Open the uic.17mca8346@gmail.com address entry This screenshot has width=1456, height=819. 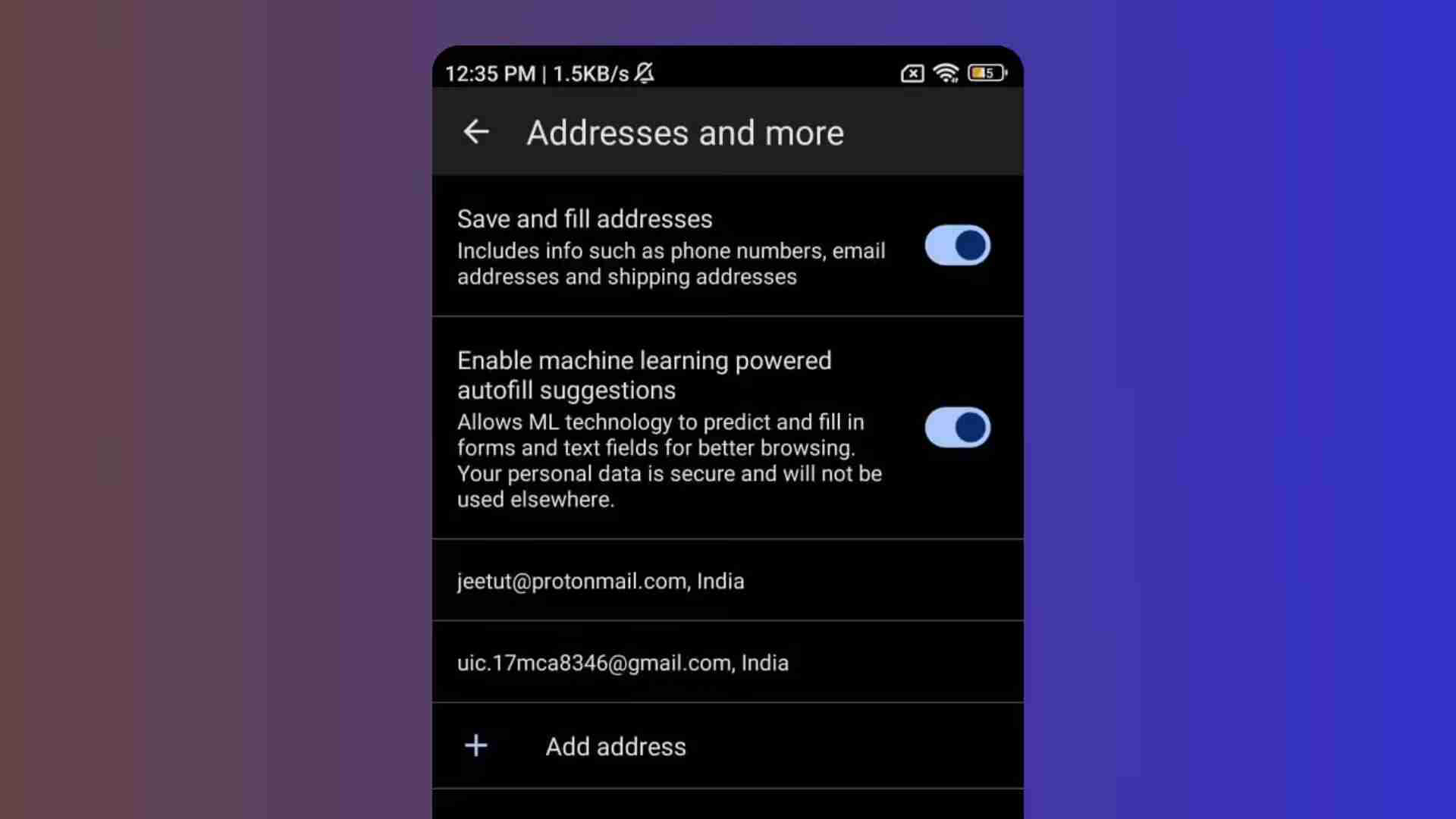coord(623,663)
